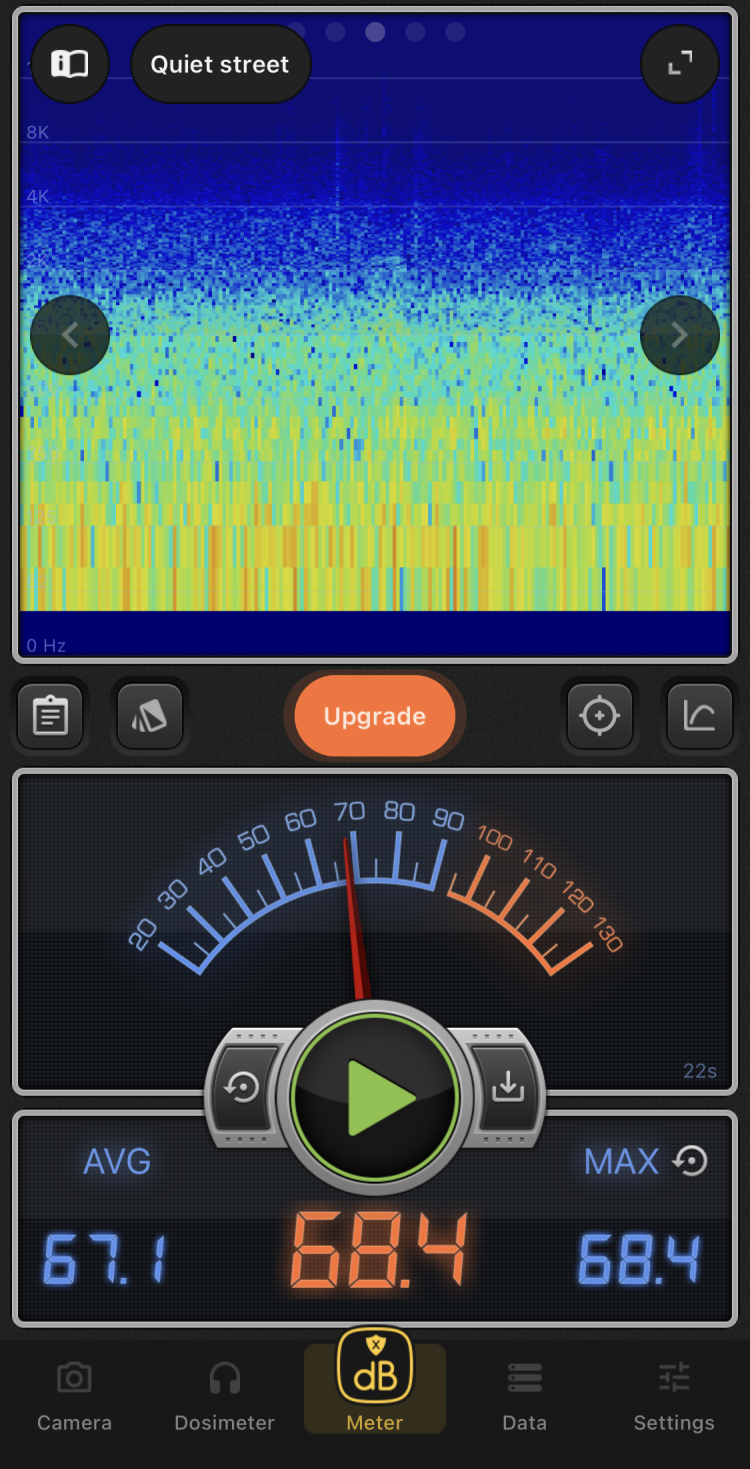Select the Meter tab
Viewport: 750px width, 1469px height.
[375, 1385]
